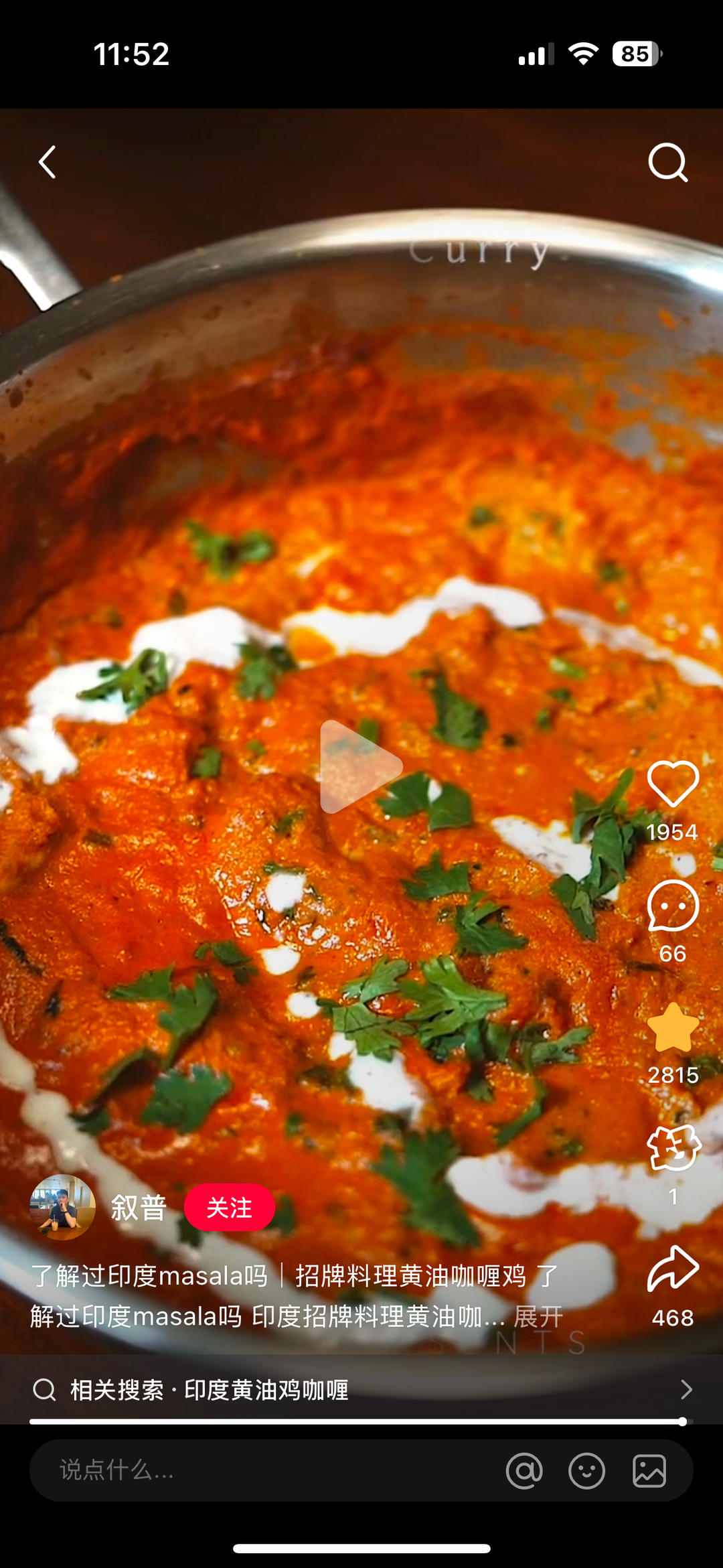Image resolution: width=723 pixels, height=1568 pixels.
Task: Expand the caption via 展开
Action: tap(538, 1316)
